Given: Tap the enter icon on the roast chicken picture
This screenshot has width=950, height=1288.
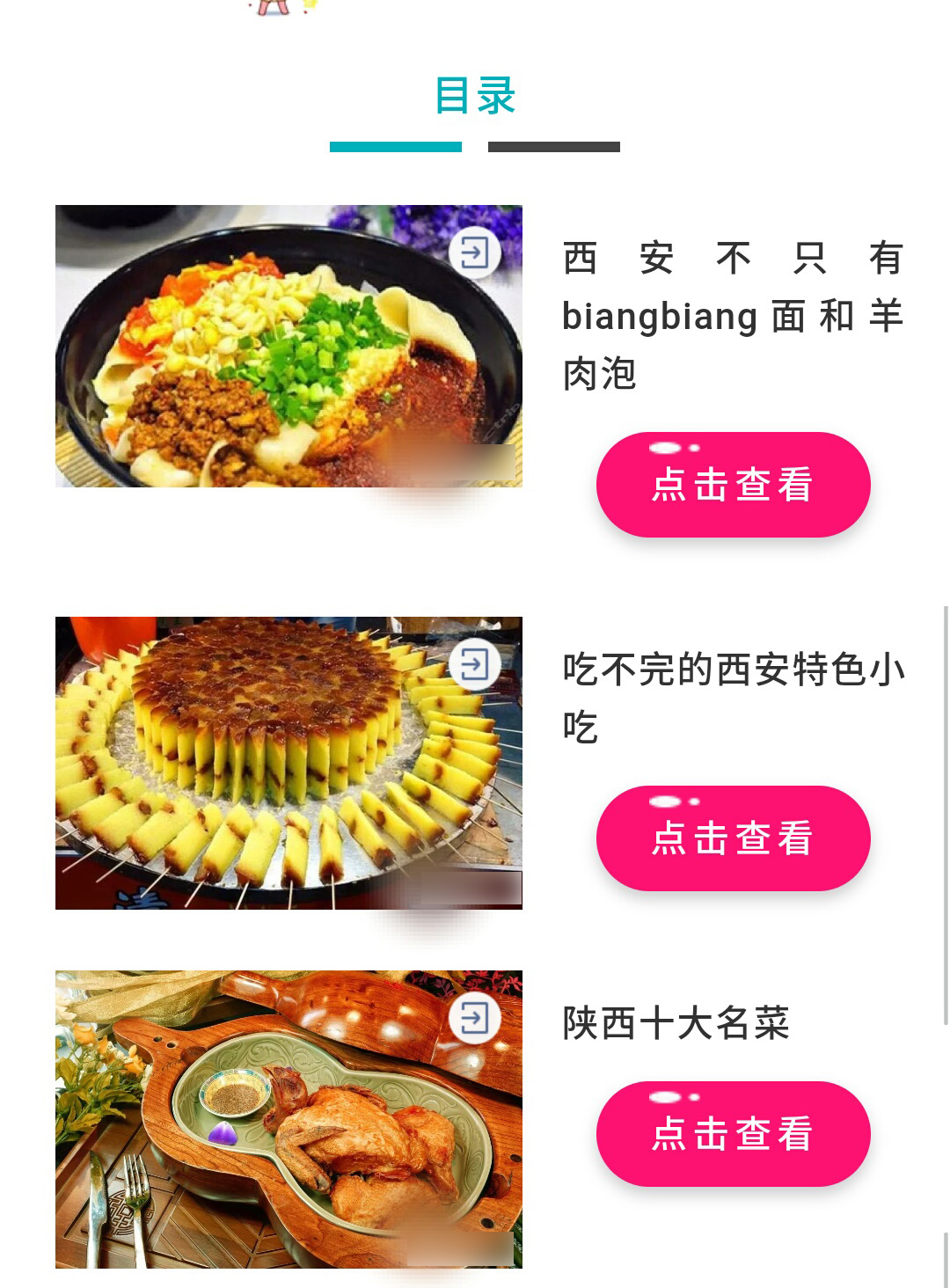Looking at the screenshot, I should pyautogui.click(x=475, y=1019).
